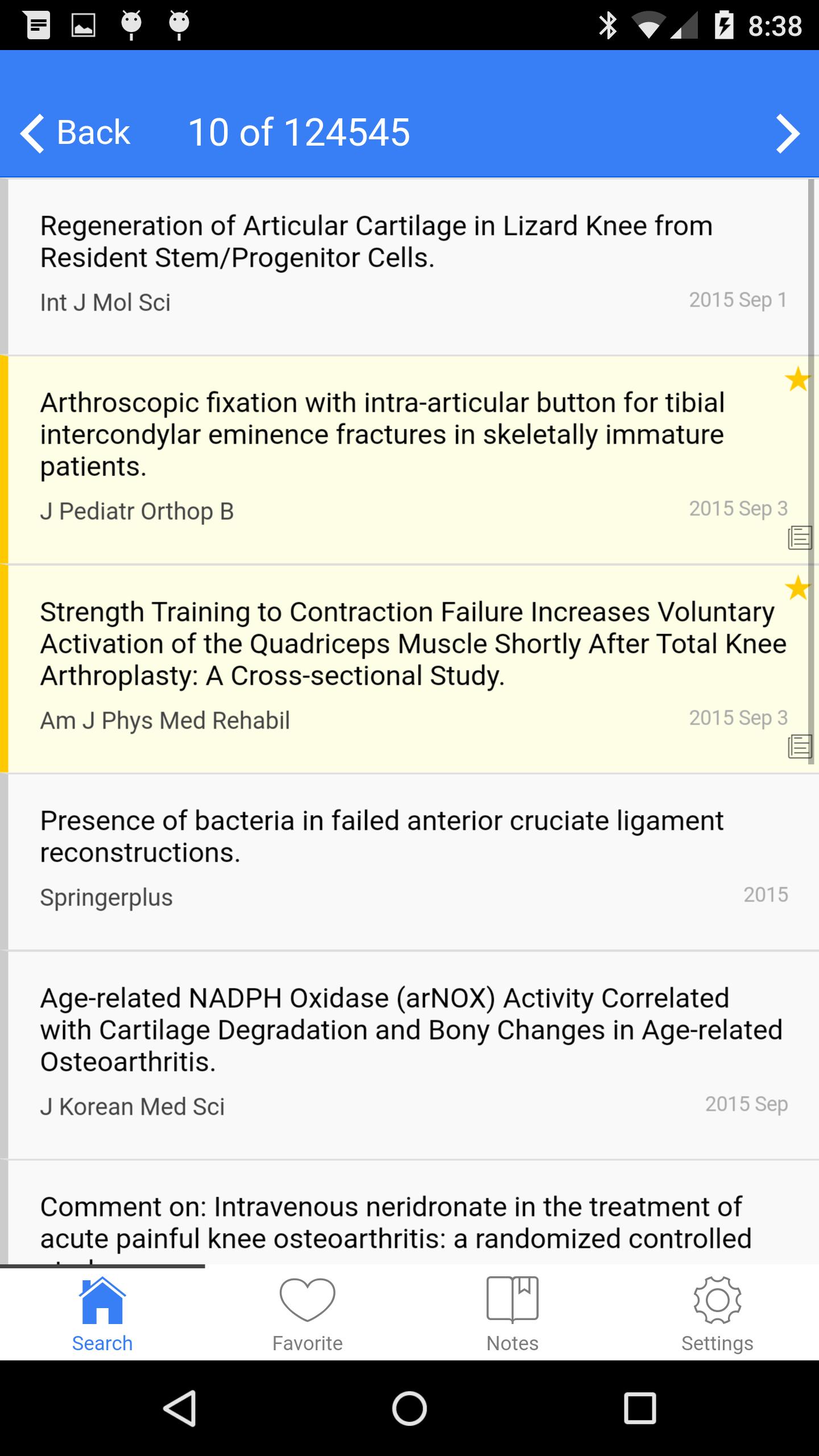Screen dimensions: 819x1456
Task: Advance to next page with right chevron
Action: point(788,133)
